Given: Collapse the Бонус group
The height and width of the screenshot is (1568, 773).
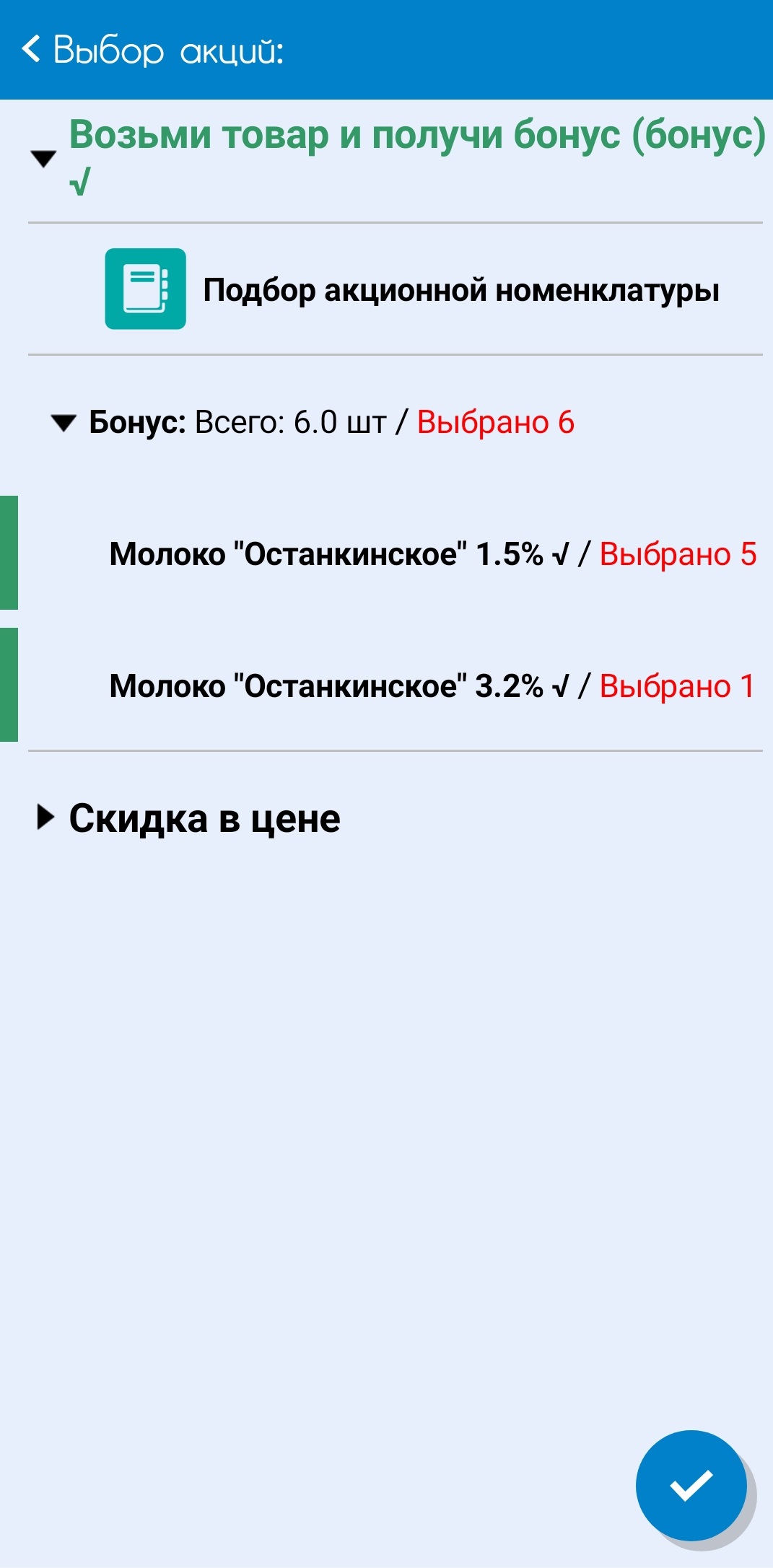Looking at the screenshot, I should click(64, 423).
